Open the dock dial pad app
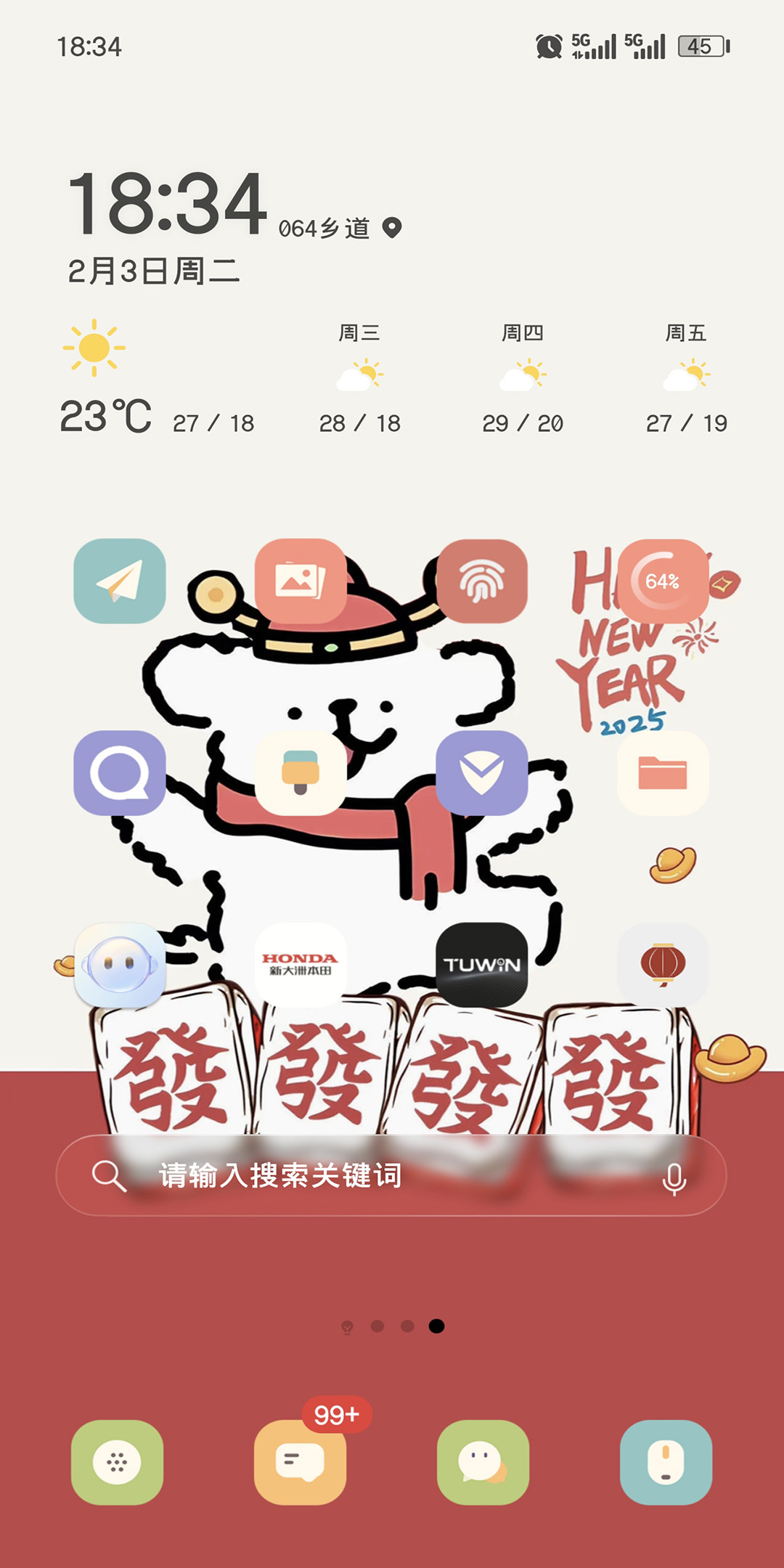The height and width of the screenshot is (1568, 784). pos(118,1462)
